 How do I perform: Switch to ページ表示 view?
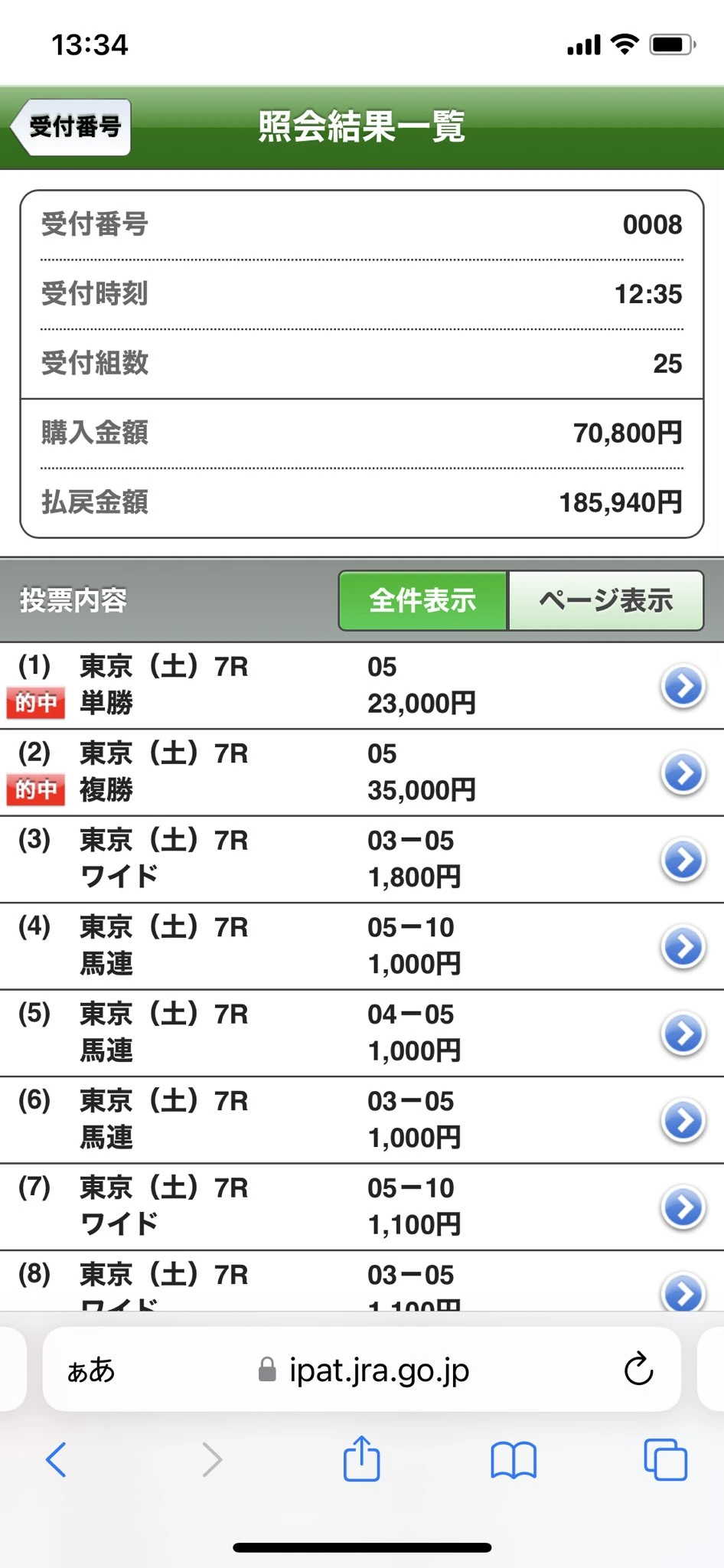605,600
